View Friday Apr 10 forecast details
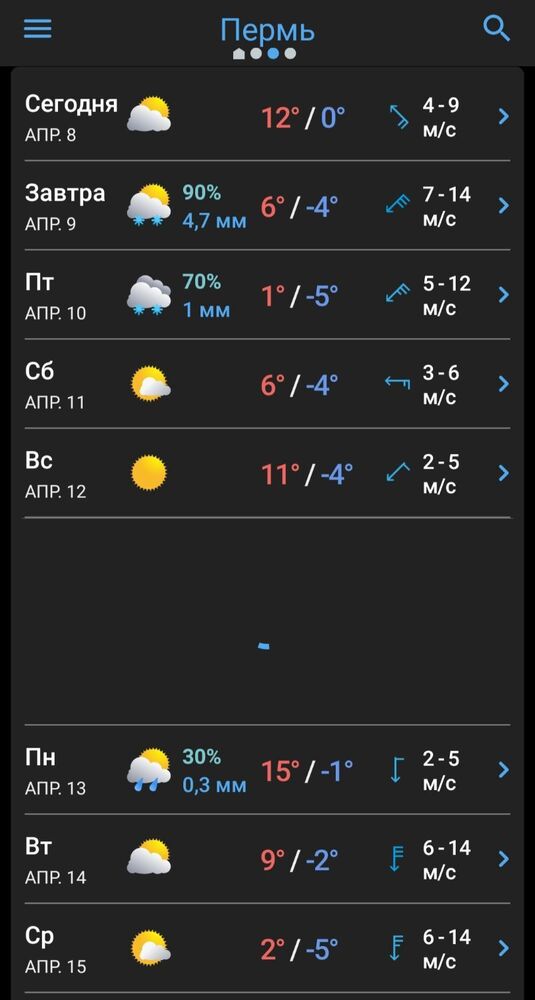This screenshot has width=535, height=1000. [x=267, y=295]
